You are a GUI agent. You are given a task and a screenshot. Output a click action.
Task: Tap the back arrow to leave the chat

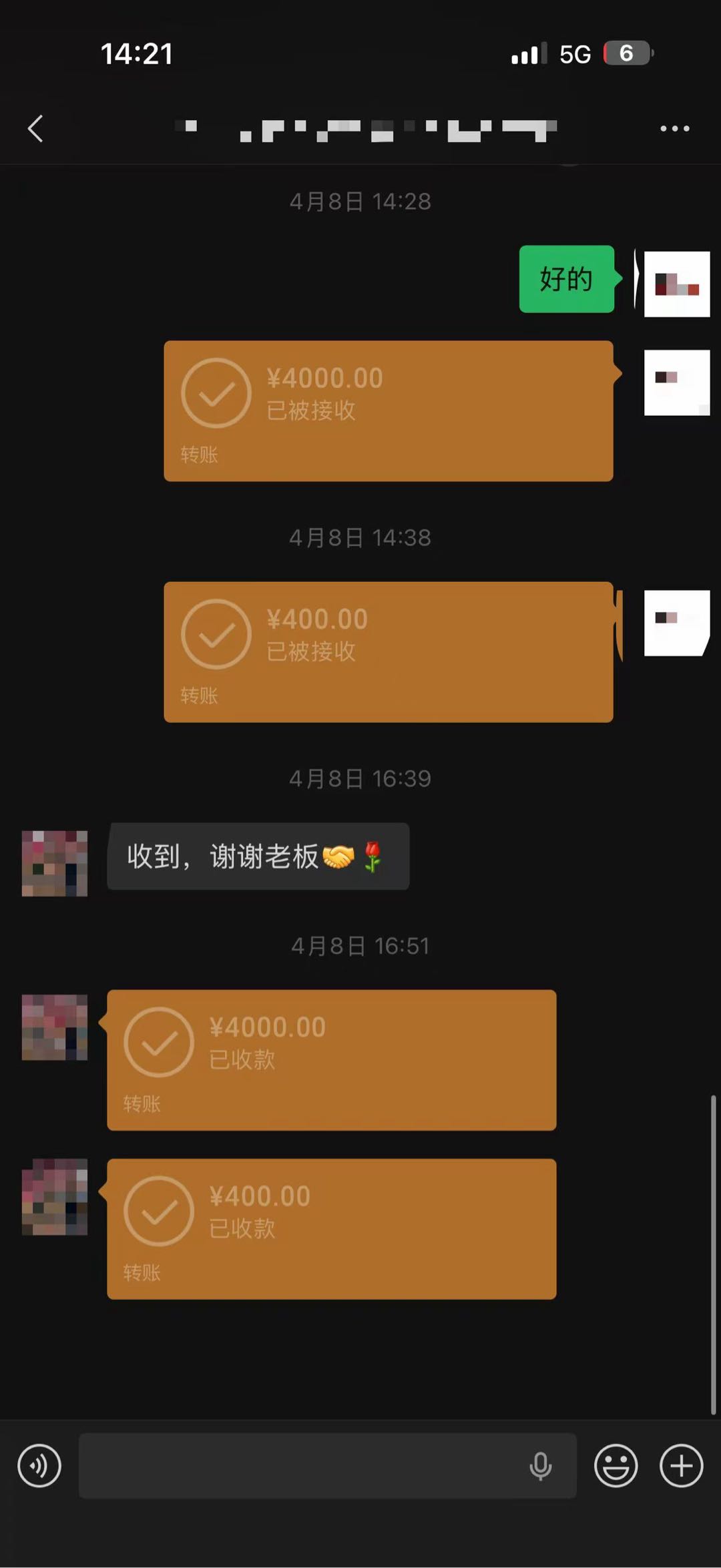click(36, 128)
